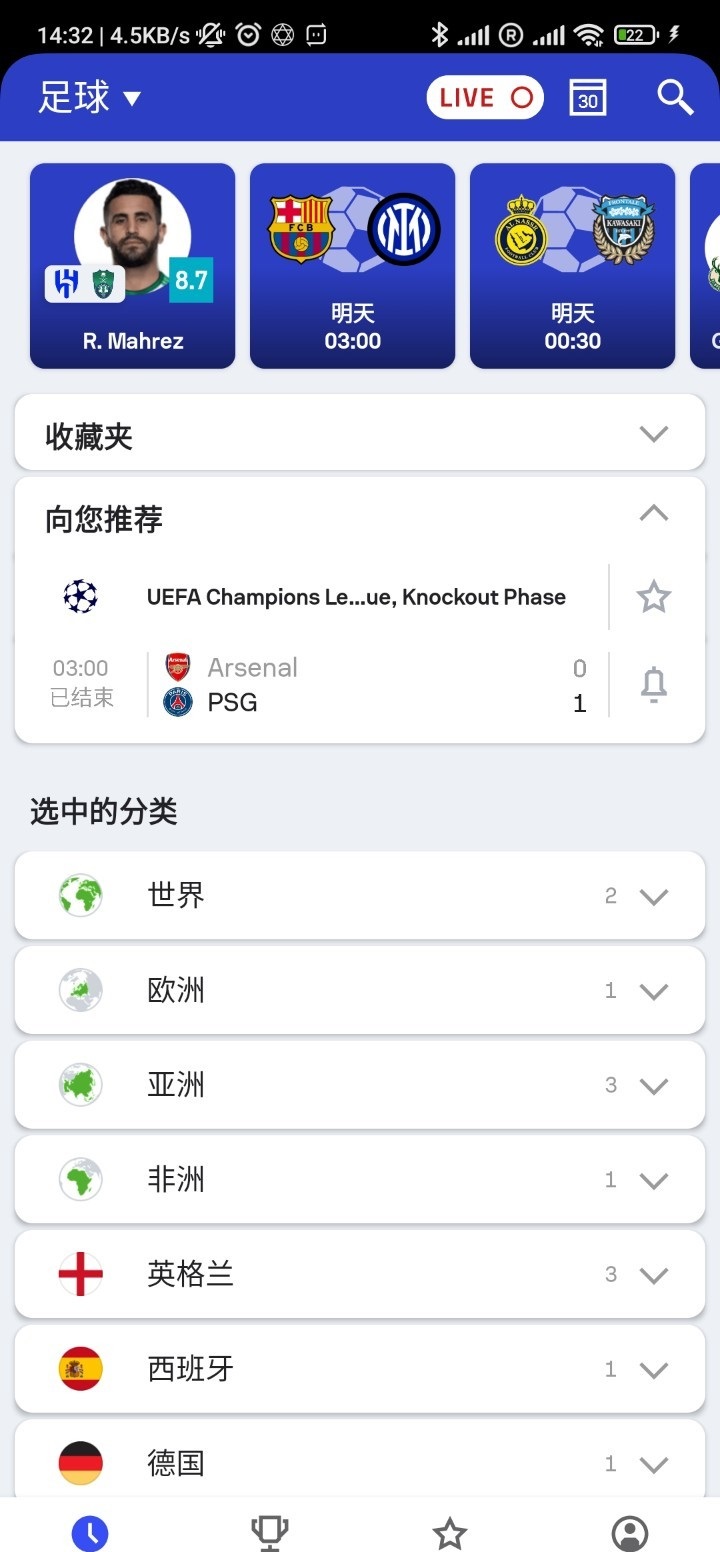Show live matches with LIVE button
The width and height of the screenshot is (720, 1552).
(485, 98)
